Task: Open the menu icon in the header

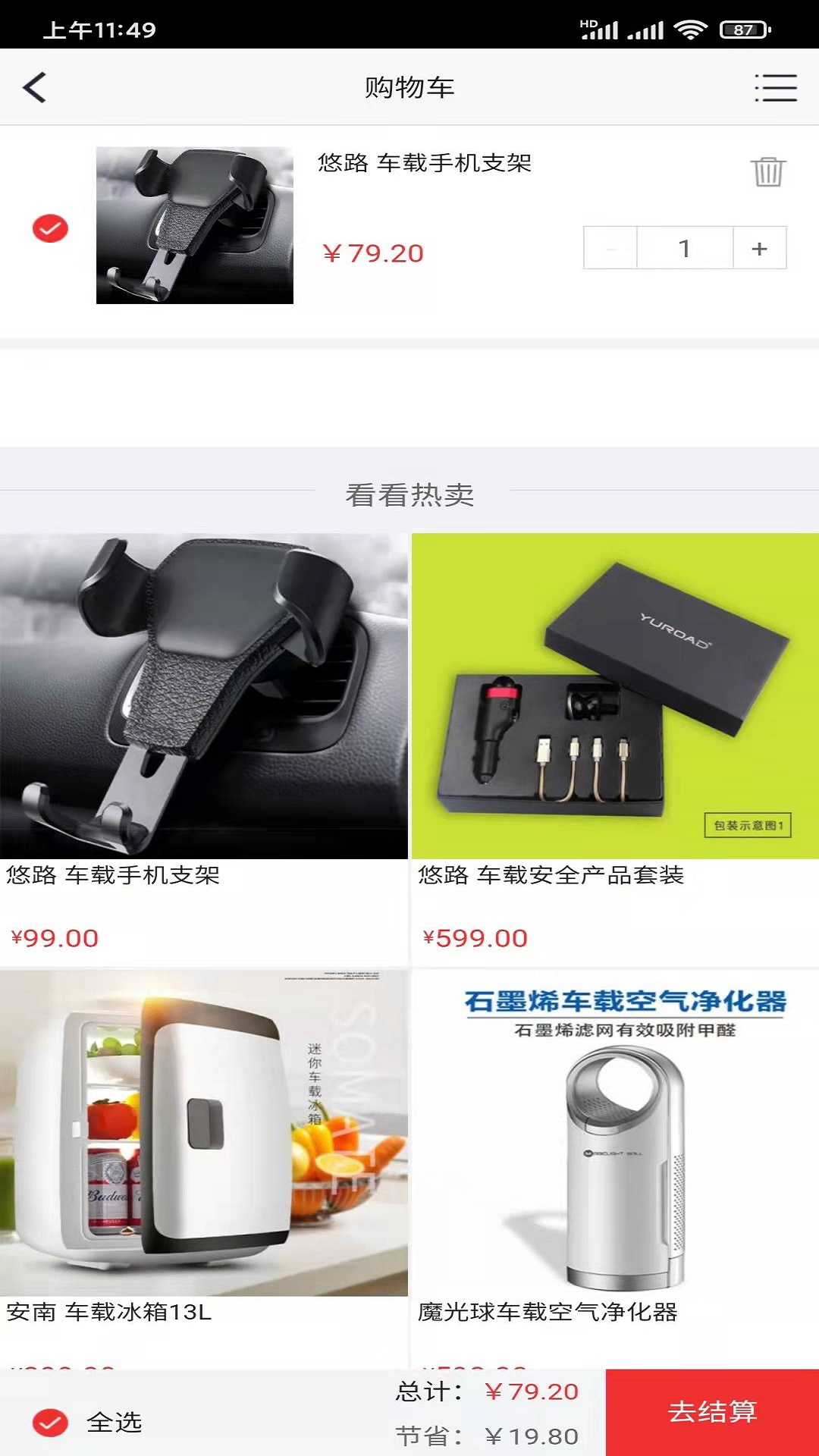Action: (775, 88)
